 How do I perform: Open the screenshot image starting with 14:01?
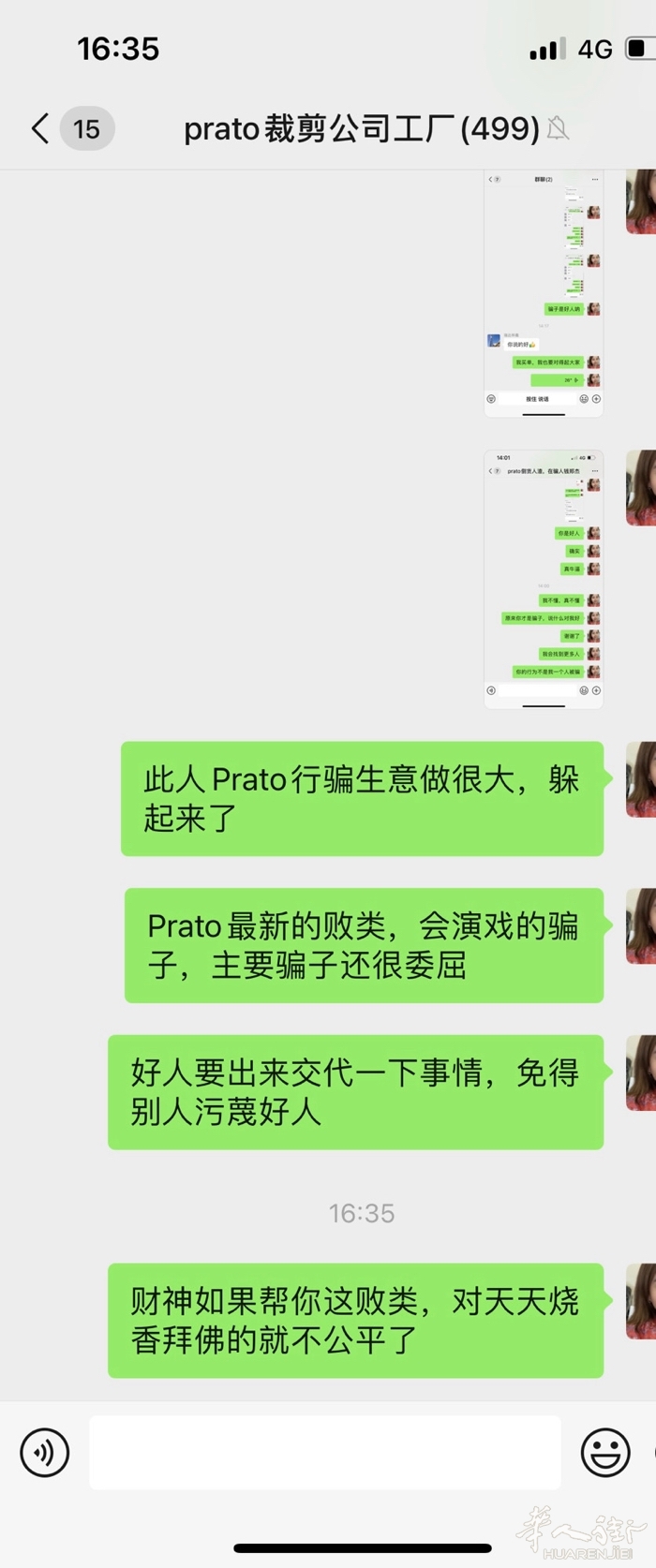click(x=543, y=579)
